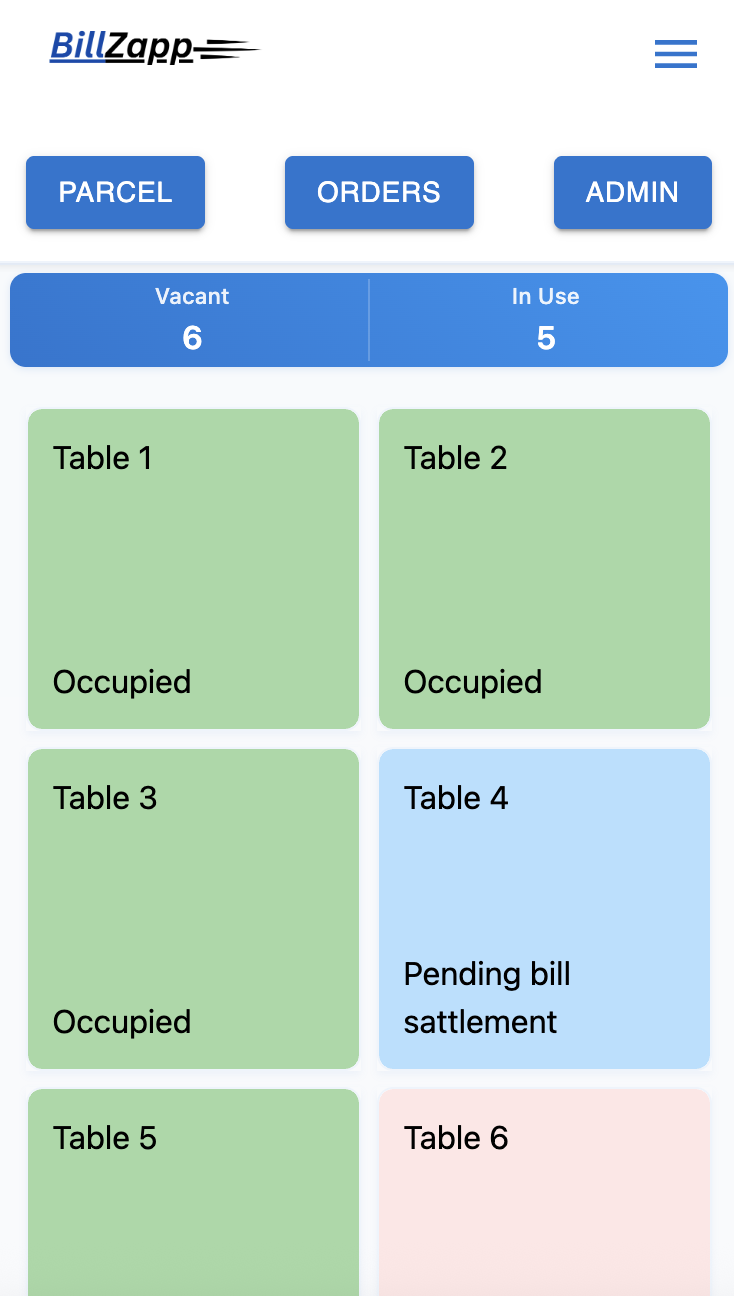Open Table 2 which is marked Occupied

click(544, 568)
